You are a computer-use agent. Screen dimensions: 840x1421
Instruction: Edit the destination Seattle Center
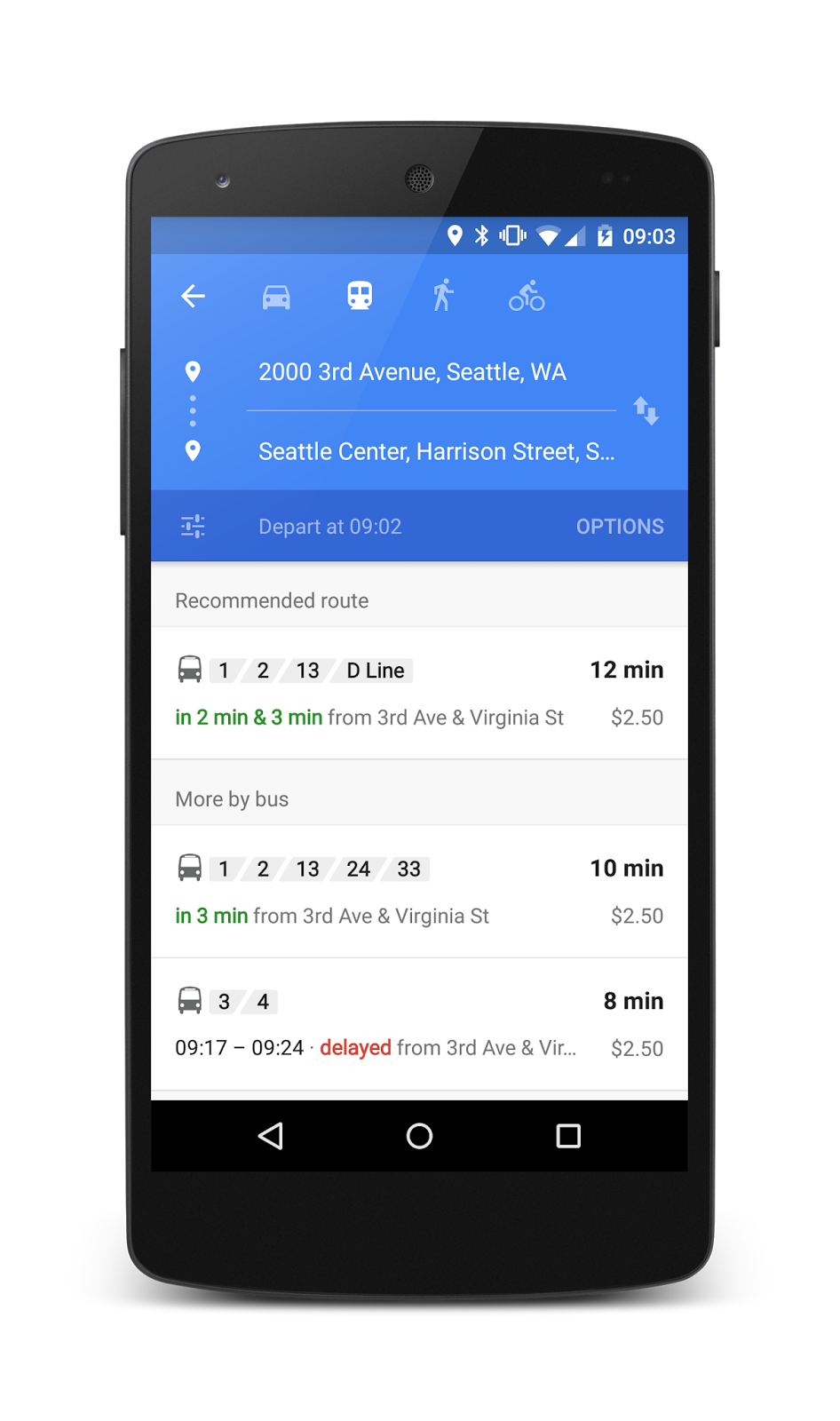(435, 452)
